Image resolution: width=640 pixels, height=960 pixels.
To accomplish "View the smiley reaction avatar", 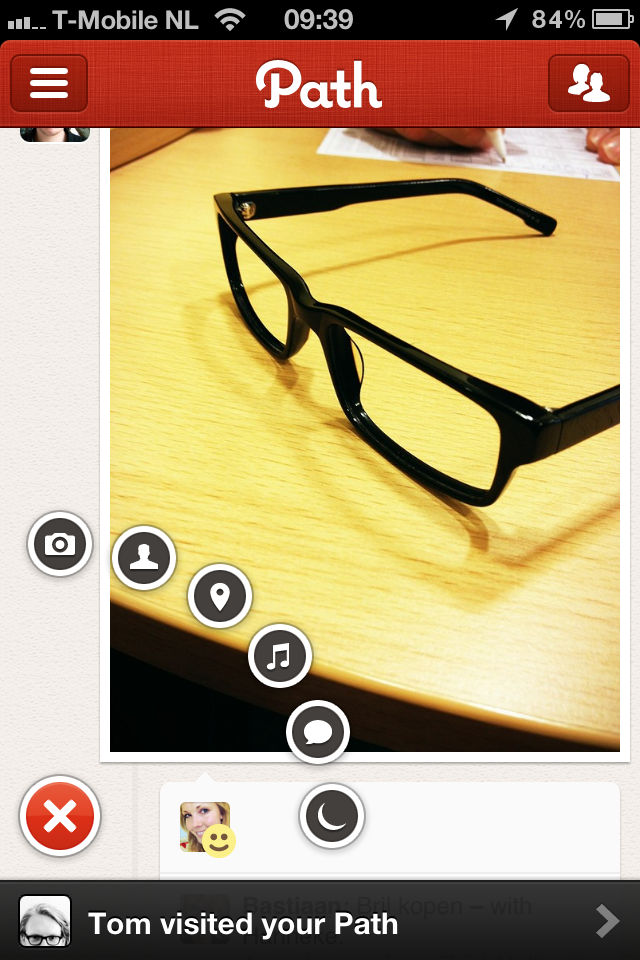I will [x=206, y=827].
